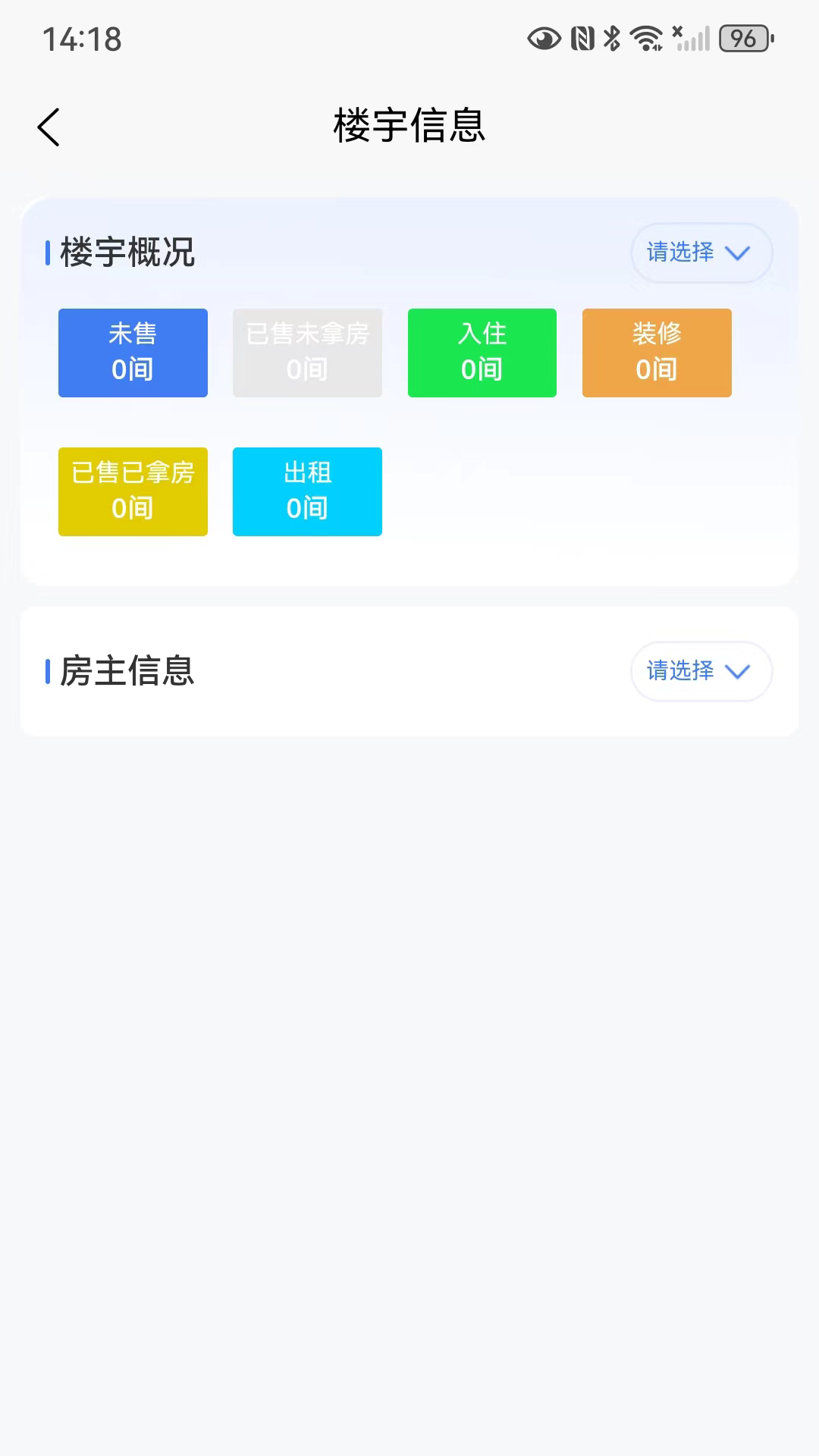Viewport: 819px width, 1456px height.
Task: Open the 请选择 dropdown in 楼宇概况
Action: coord(701,253)
